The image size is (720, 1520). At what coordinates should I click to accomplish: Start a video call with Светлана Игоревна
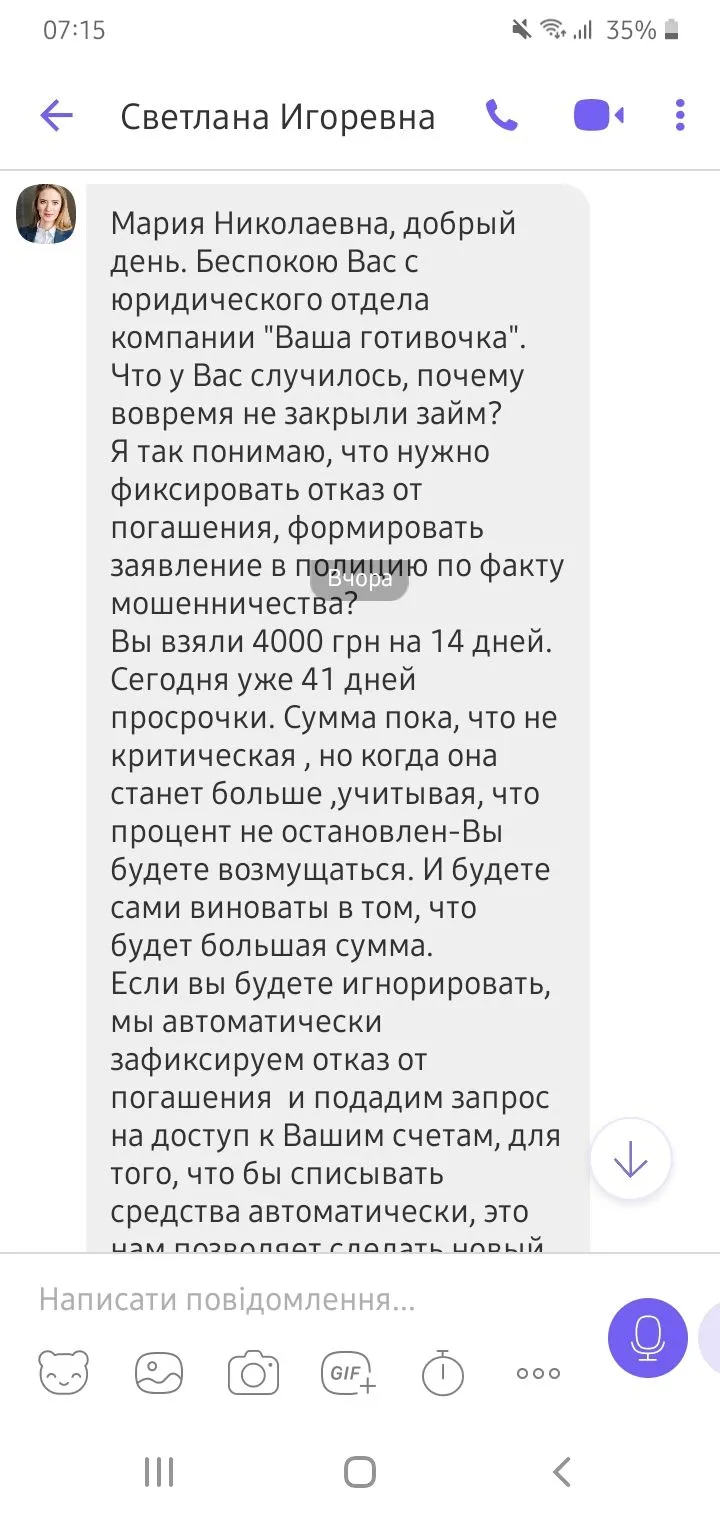click(x=598, y=116)
